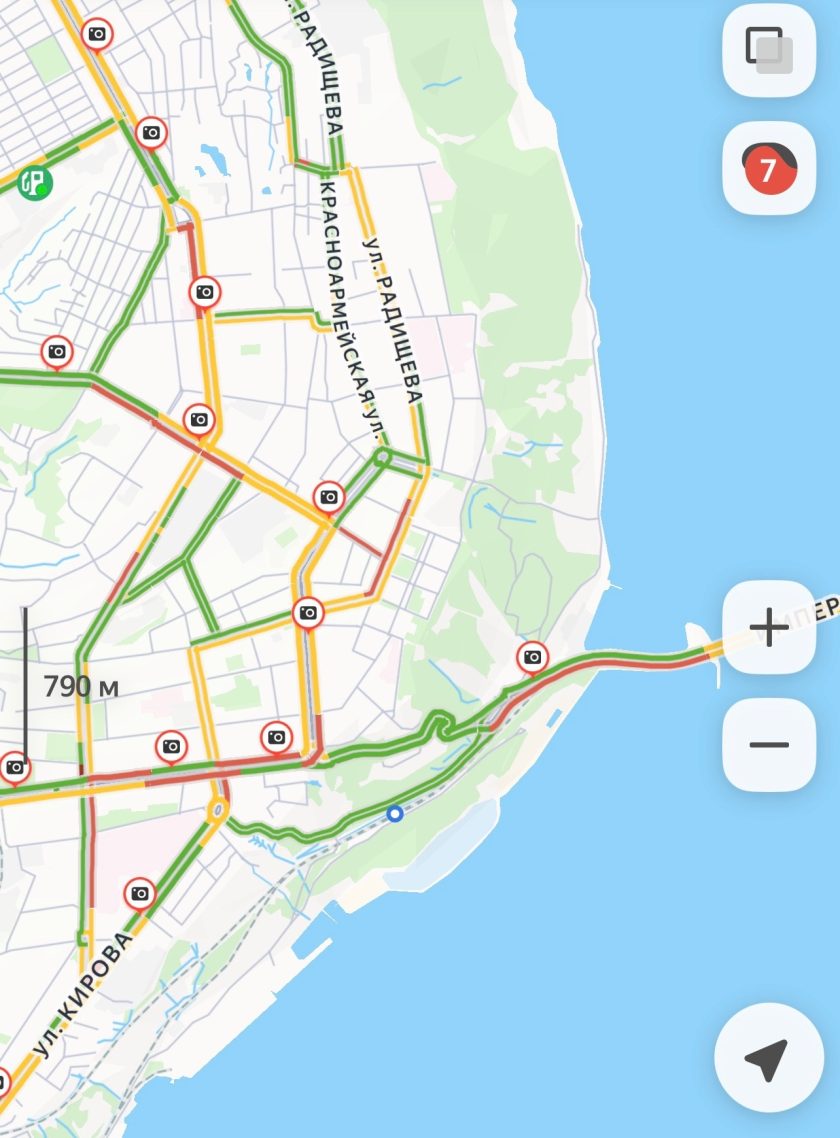Zoom in with the plus button
The width and height of the screenshot is (840, 1138).
[x=768, y=628]
